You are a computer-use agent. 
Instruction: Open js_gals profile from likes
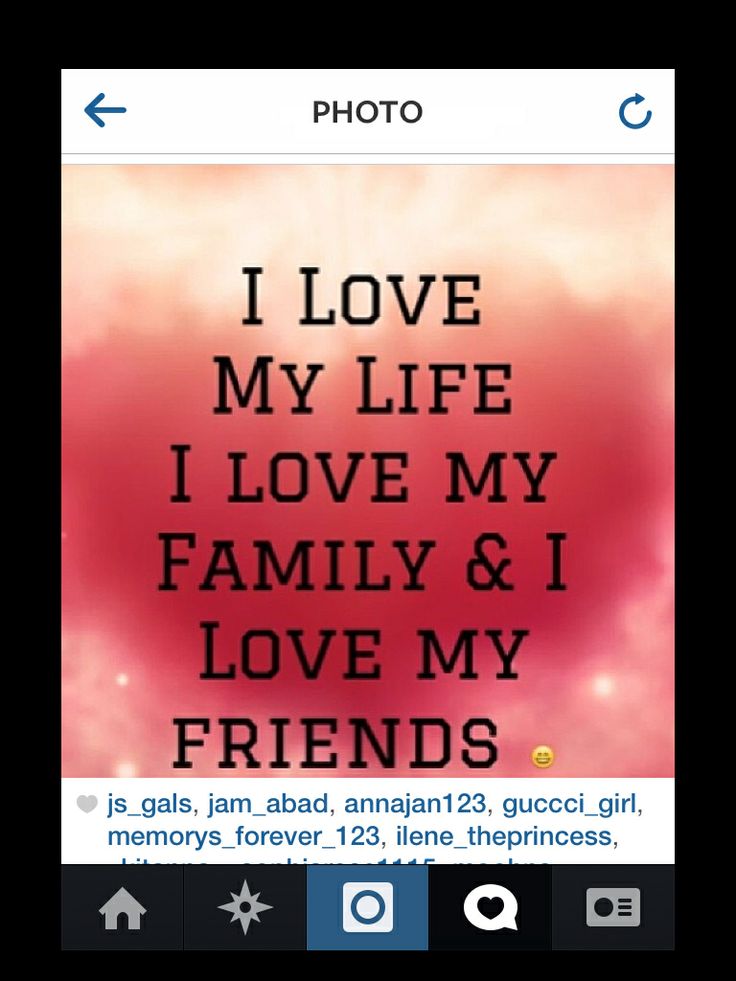[x=149, y=804]
